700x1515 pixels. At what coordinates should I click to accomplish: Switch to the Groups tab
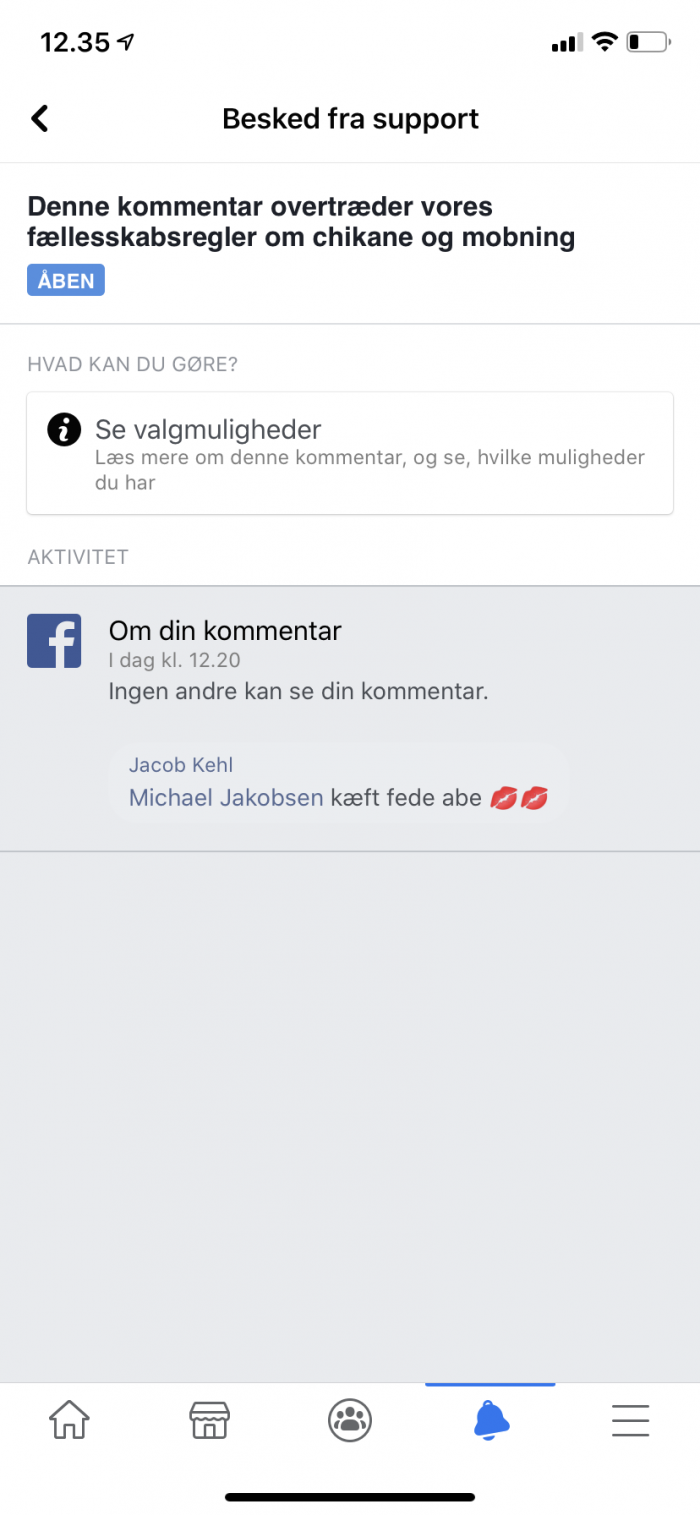[350, 1420]
